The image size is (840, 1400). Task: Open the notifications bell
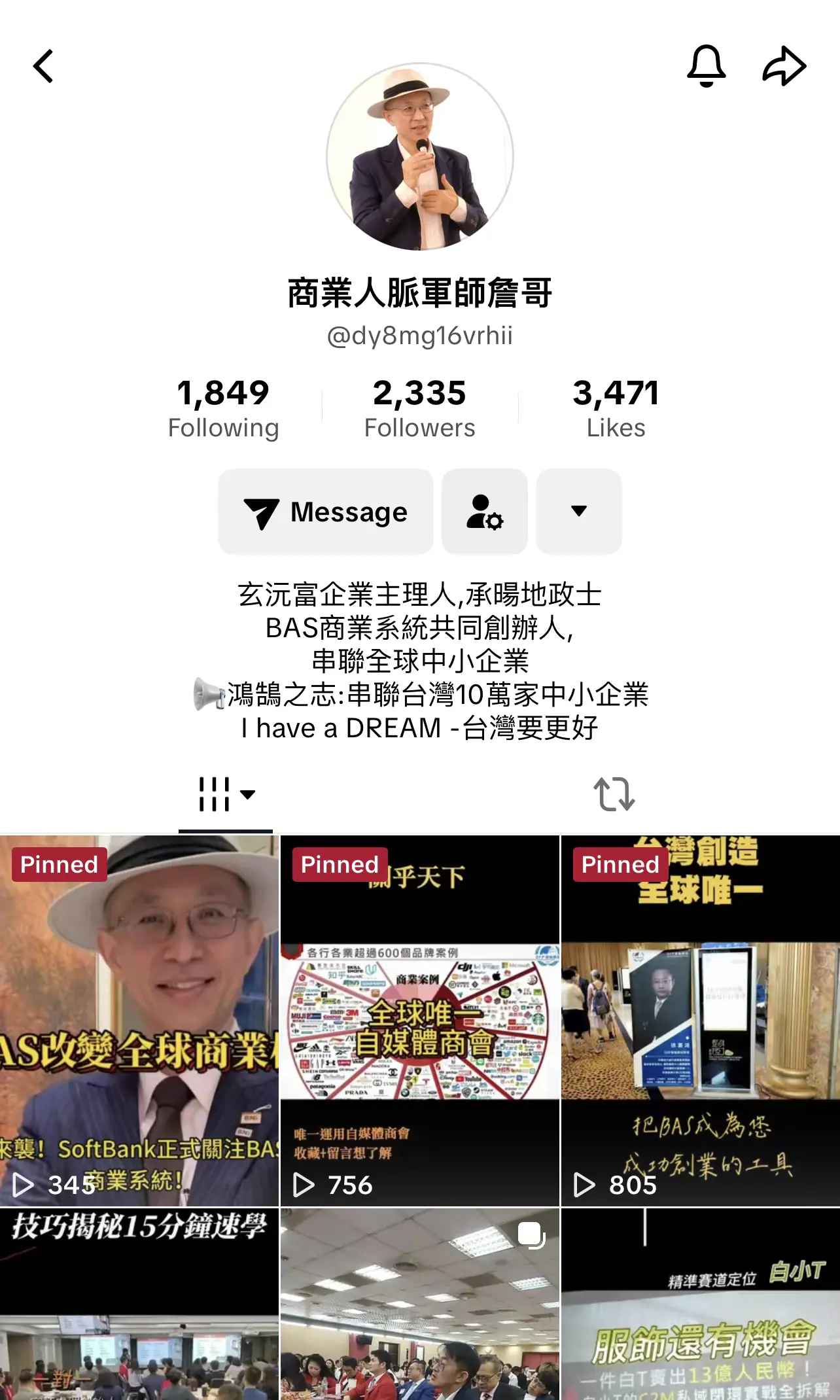706,66
